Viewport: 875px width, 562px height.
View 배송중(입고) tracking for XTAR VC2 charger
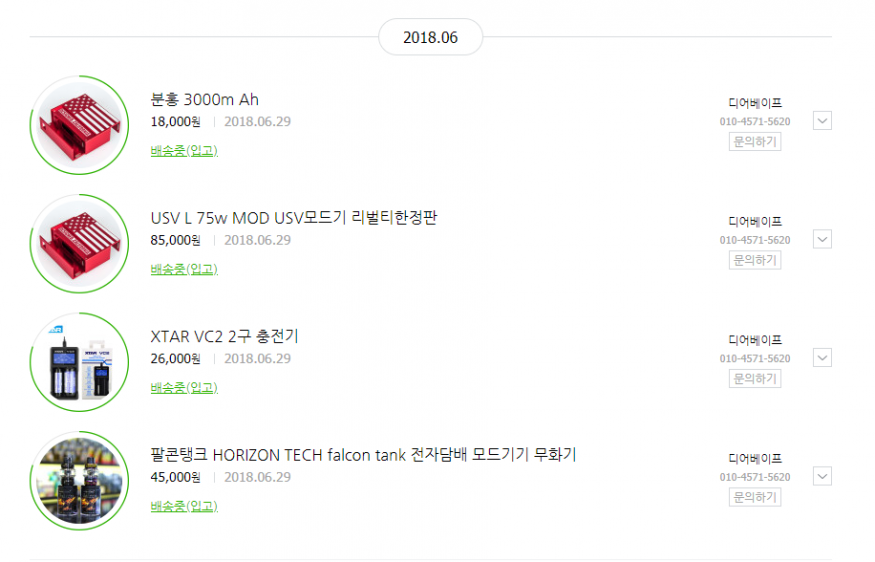coord(184,388)
